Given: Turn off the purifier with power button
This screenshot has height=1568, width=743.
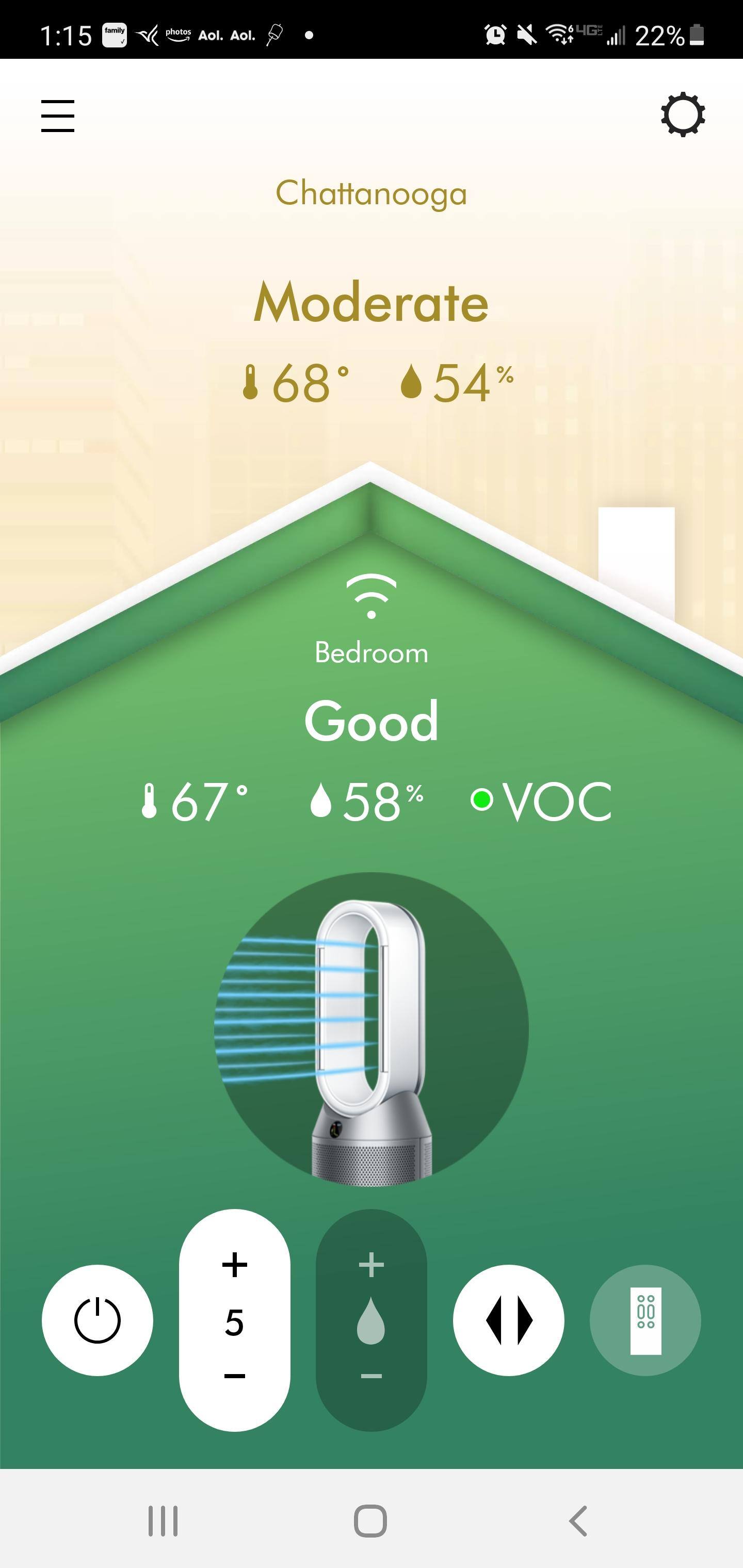Looking at the screenshot, I should (x=98, y=1320).
